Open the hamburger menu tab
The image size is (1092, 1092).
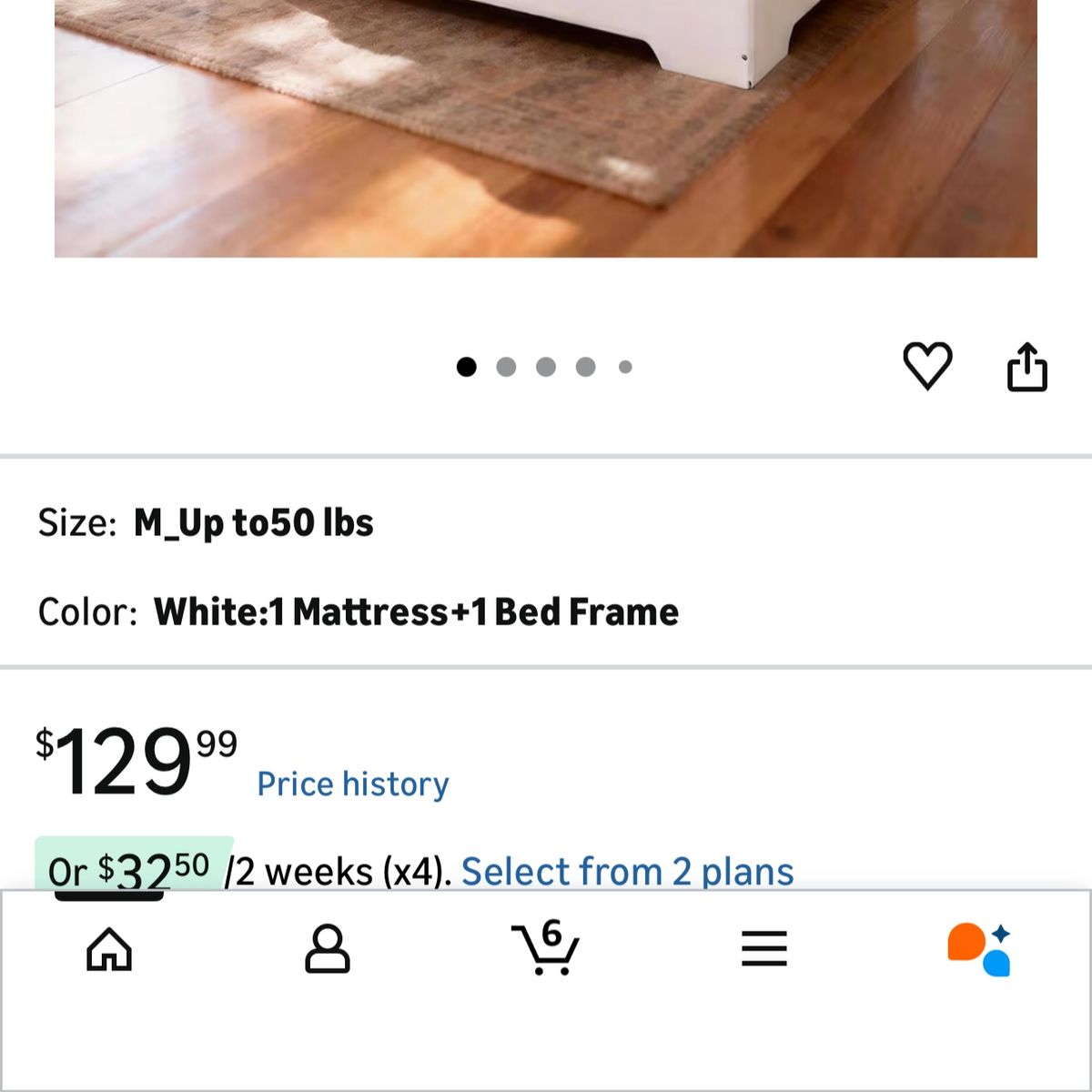click(x=763, y=949)
